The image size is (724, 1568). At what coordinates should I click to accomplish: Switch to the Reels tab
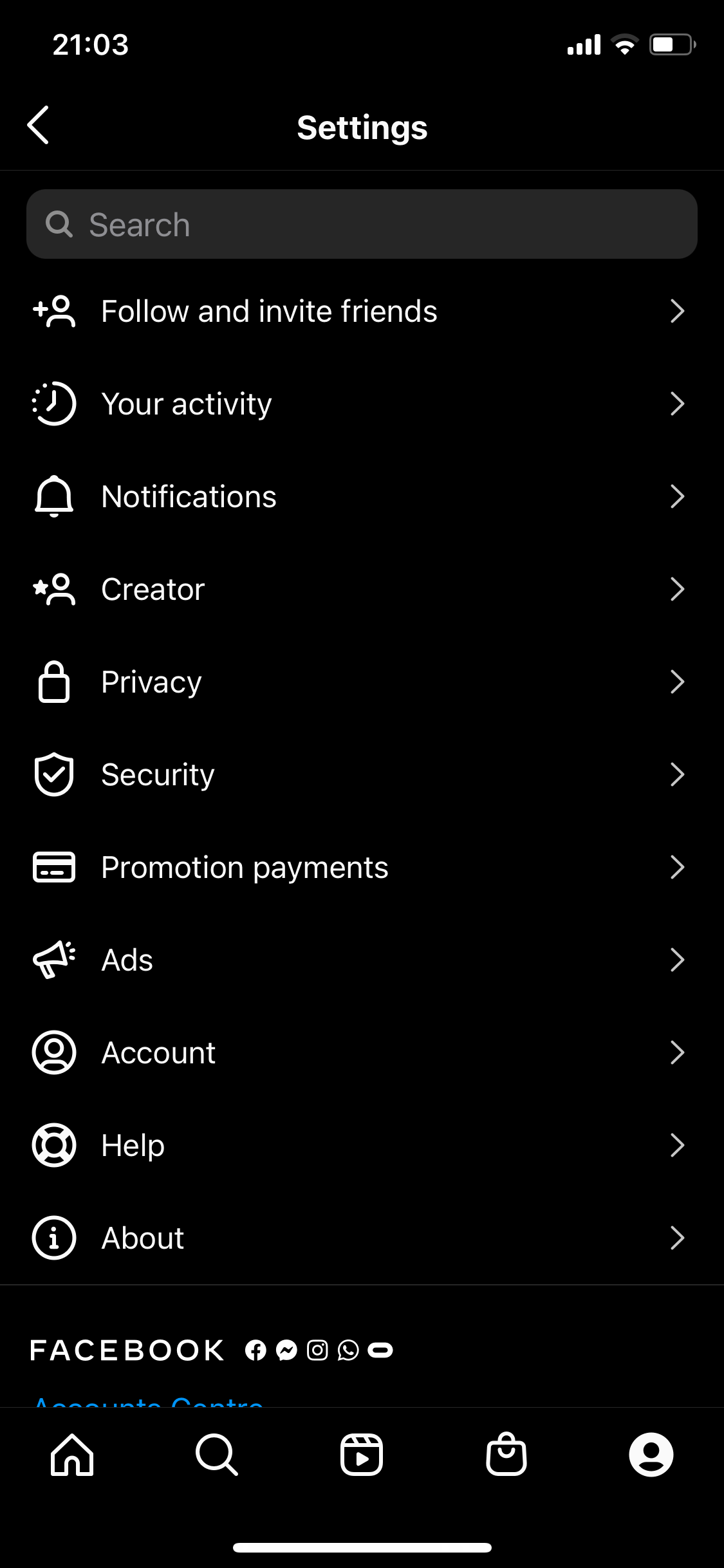point(362,1455)
